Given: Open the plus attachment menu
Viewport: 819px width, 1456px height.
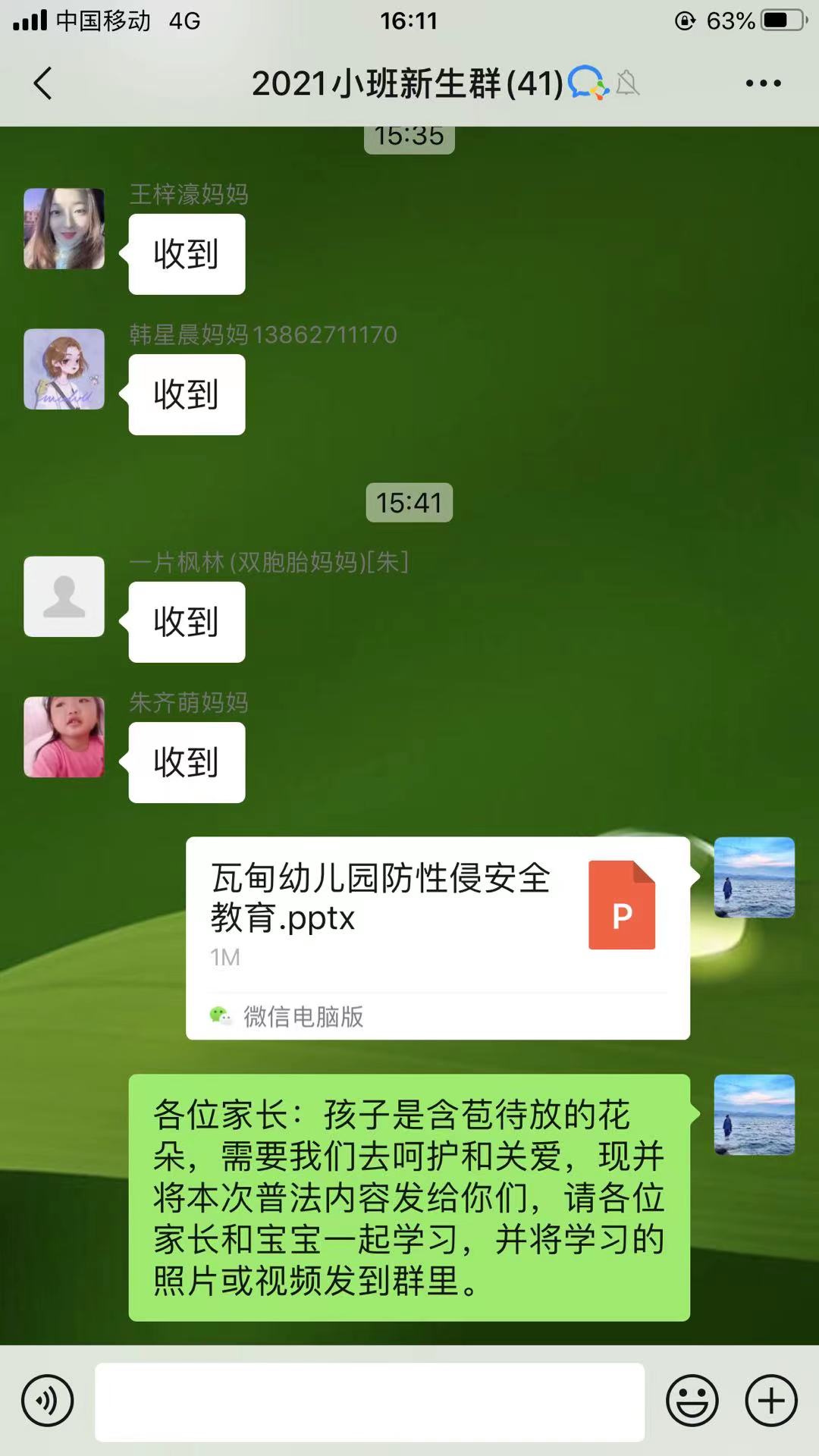Looking at the screenshot, I should coord(771,1401).
